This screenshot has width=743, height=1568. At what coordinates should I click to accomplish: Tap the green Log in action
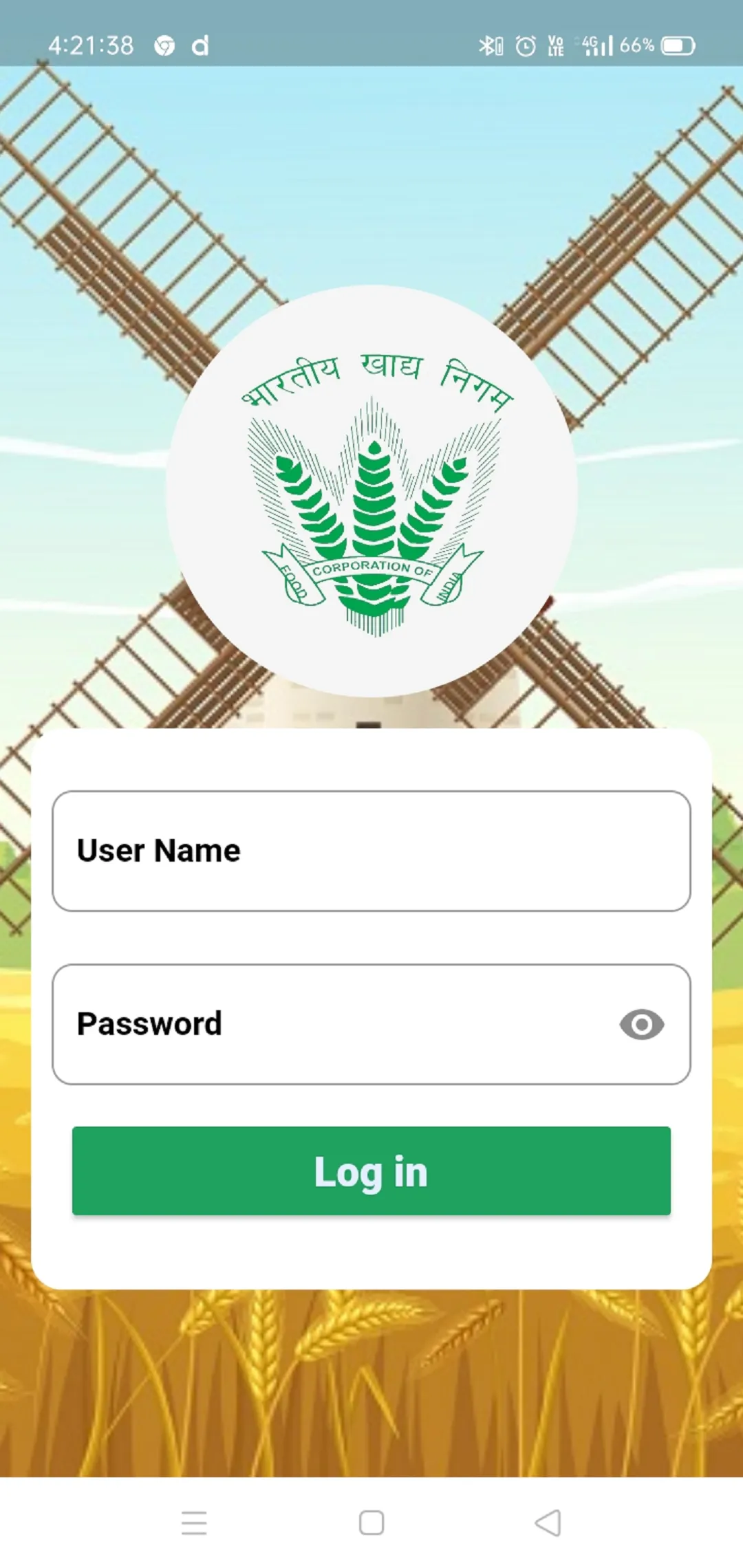[x=371, y=1170]
